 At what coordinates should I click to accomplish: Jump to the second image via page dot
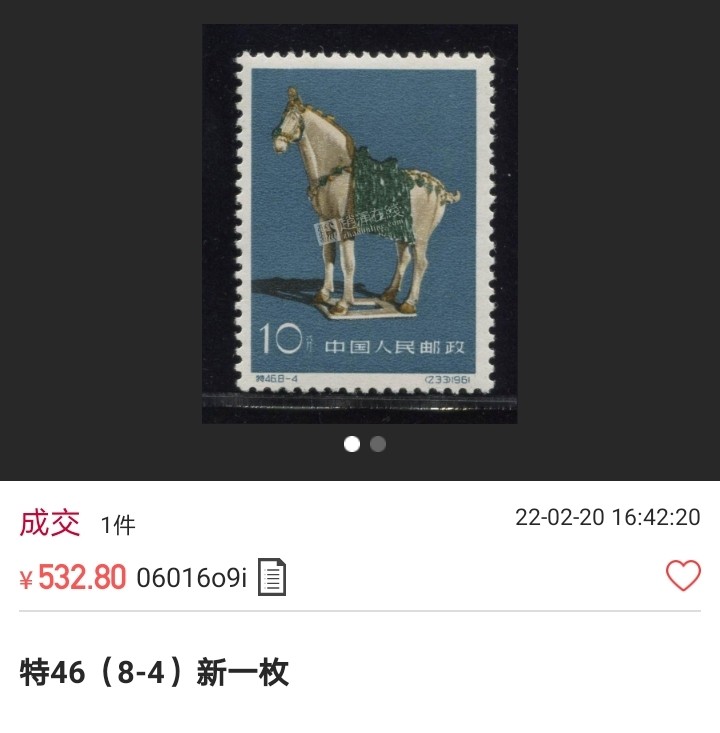(x=378, y=444)
